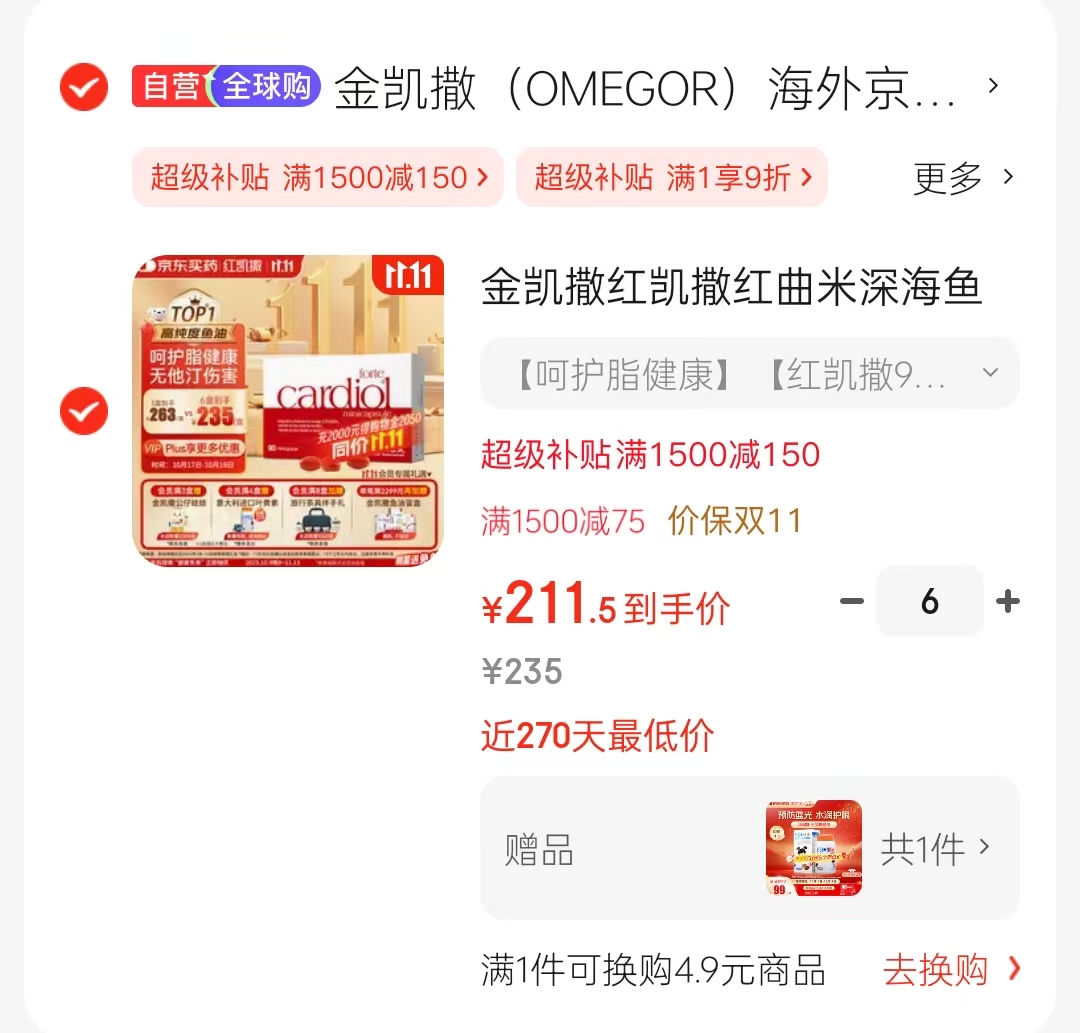Tap the 满1500减150 subsidy coupon chip
This screenshot has height=1033, width=1080.
point(318,178)
